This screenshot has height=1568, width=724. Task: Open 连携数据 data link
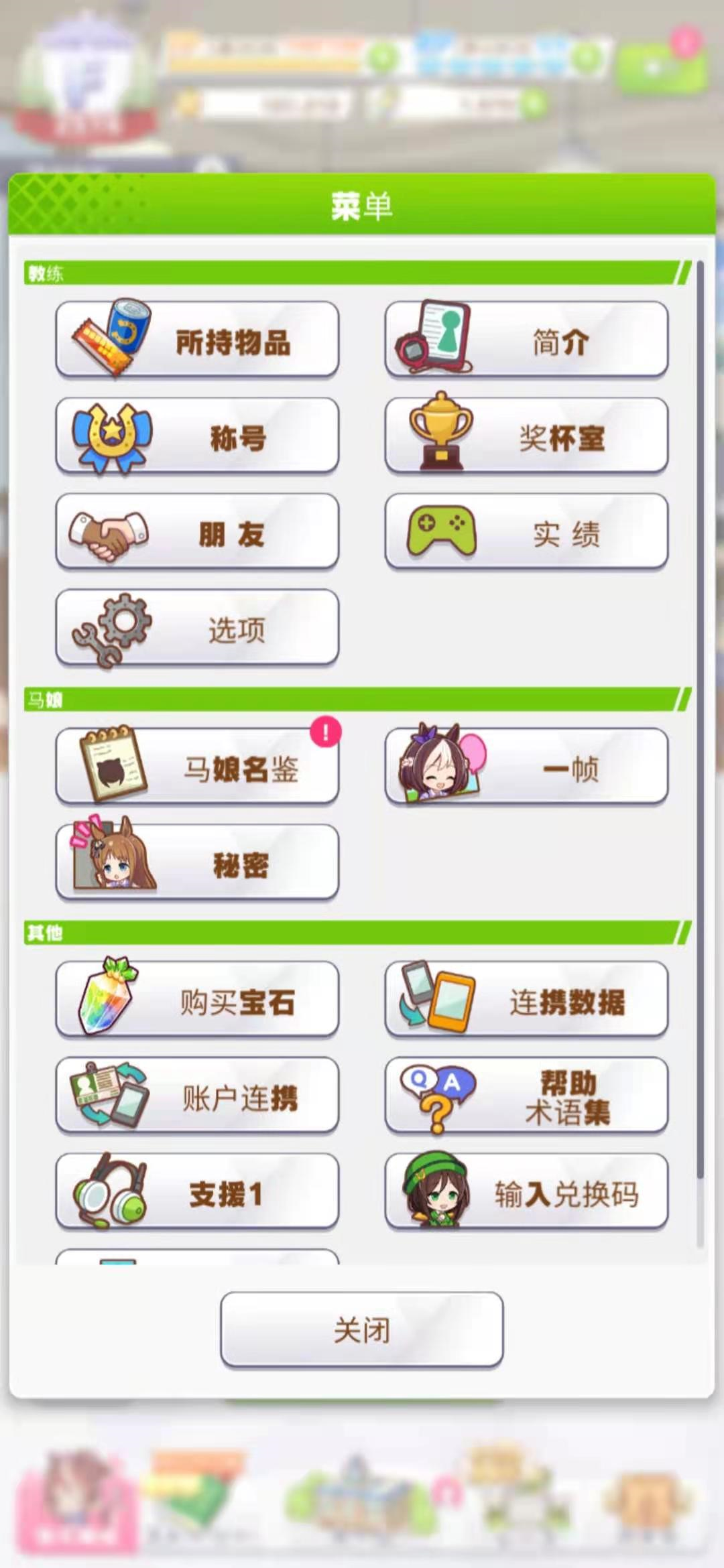pos(526,1000)
